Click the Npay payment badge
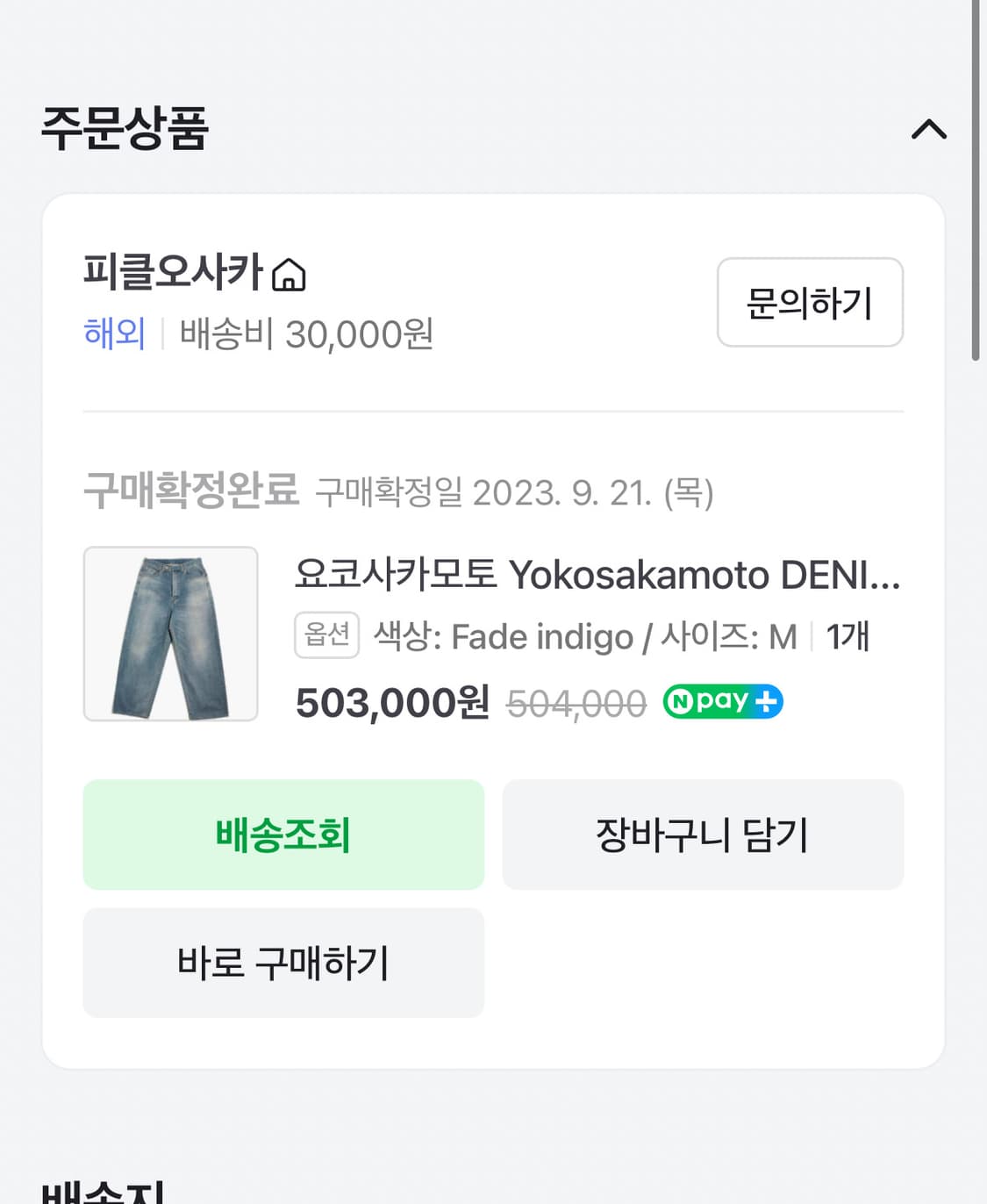Screen dimensions: 987x1204 tap(721, 701)
